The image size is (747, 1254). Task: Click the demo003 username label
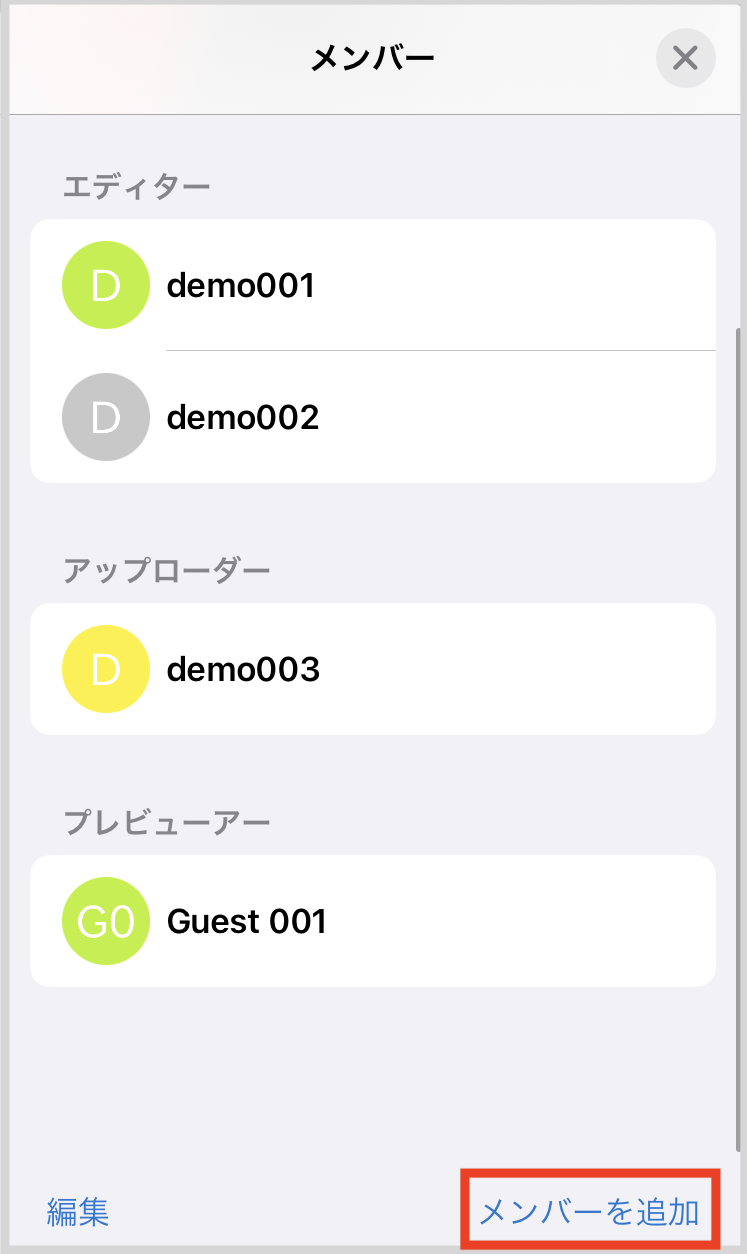pyautogui.click(x=244, y=669)
